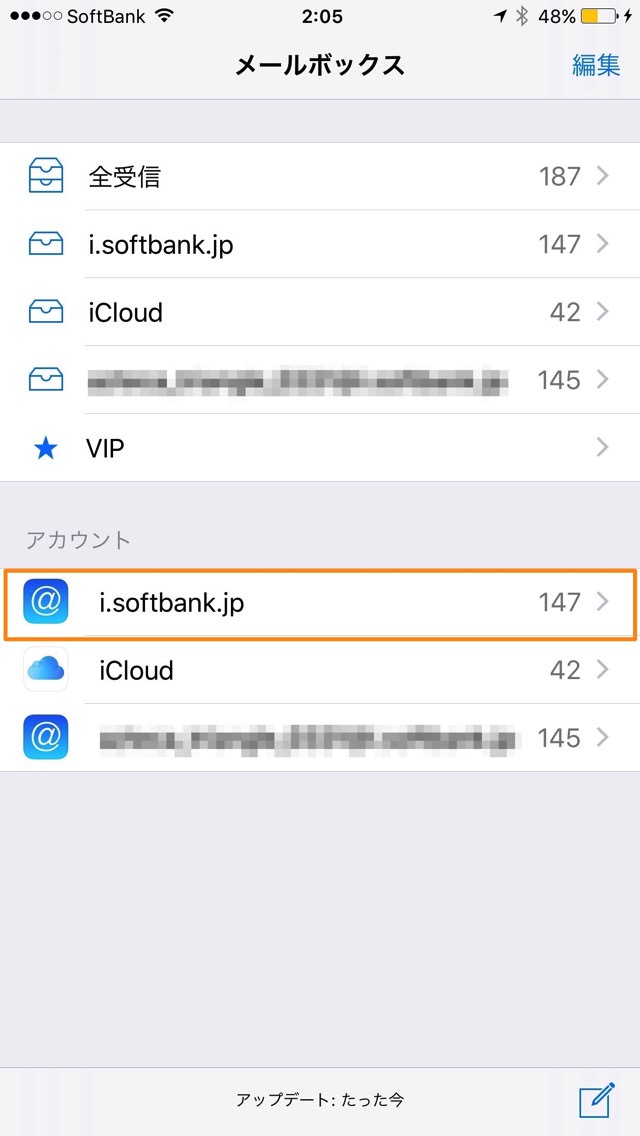
Task: Open the i.softbank.jp inbox with tray icon
Action: [320, 244]
